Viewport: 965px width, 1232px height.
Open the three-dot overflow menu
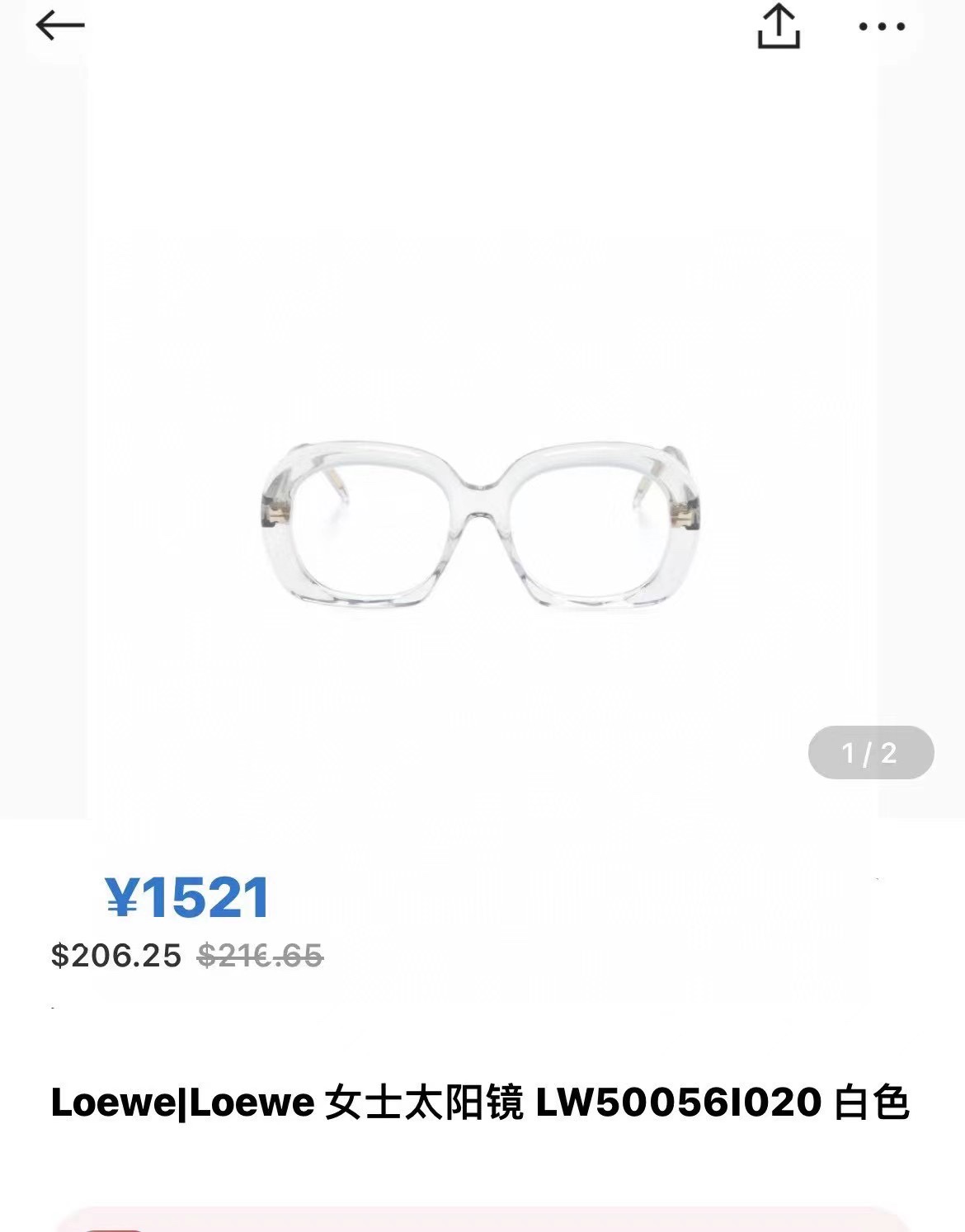[882, 26]
